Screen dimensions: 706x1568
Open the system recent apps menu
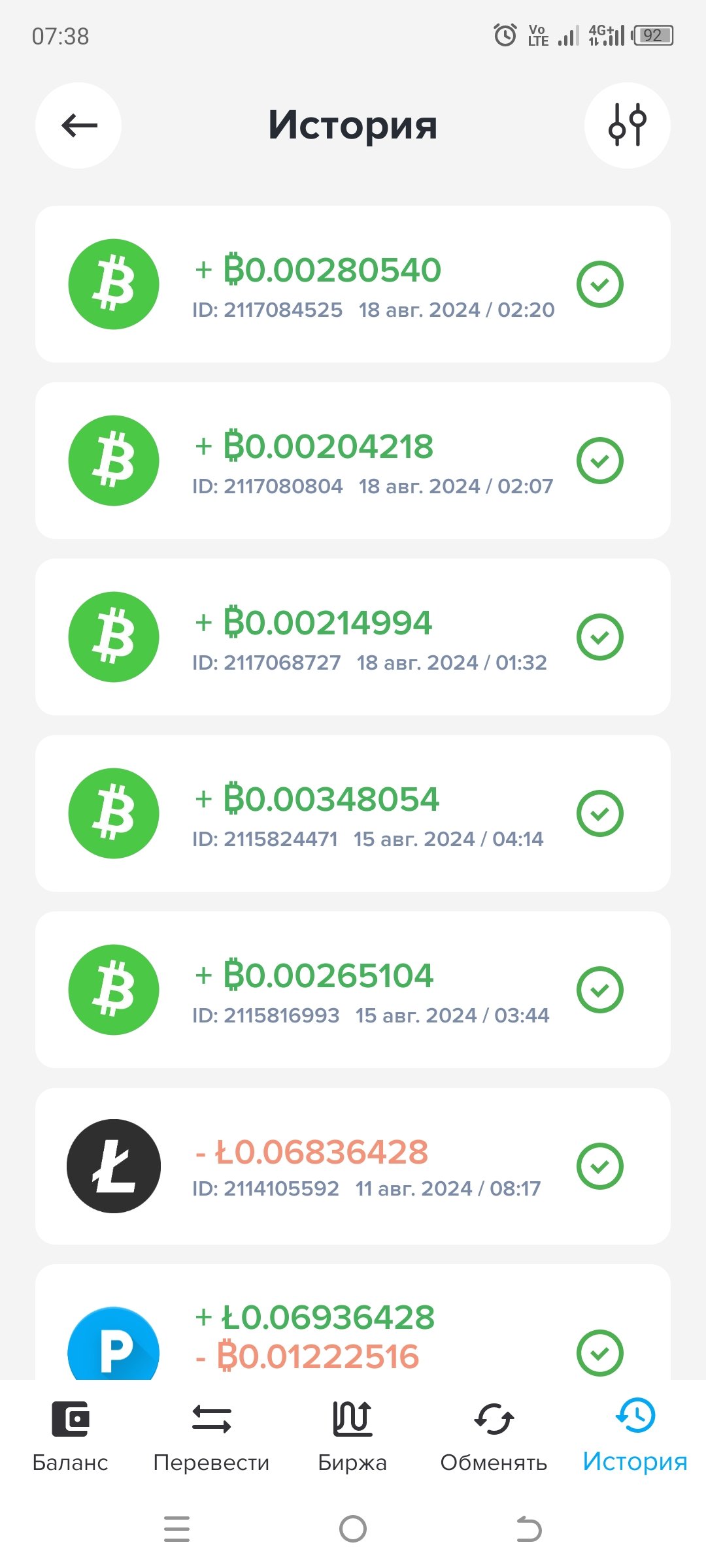[x=176, y=1529]
